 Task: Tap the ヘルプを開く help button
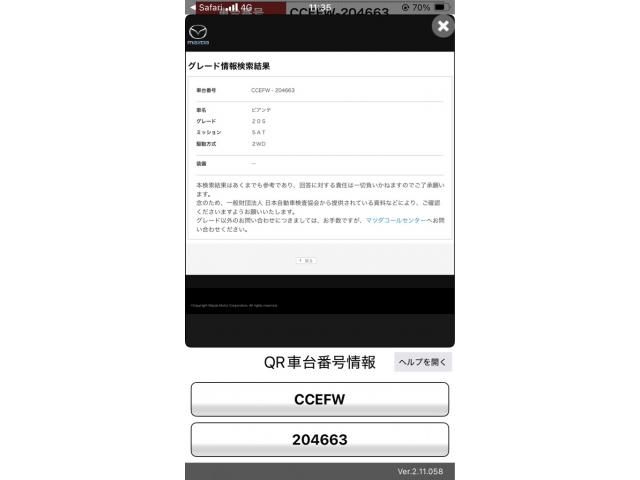pos(422,362)
